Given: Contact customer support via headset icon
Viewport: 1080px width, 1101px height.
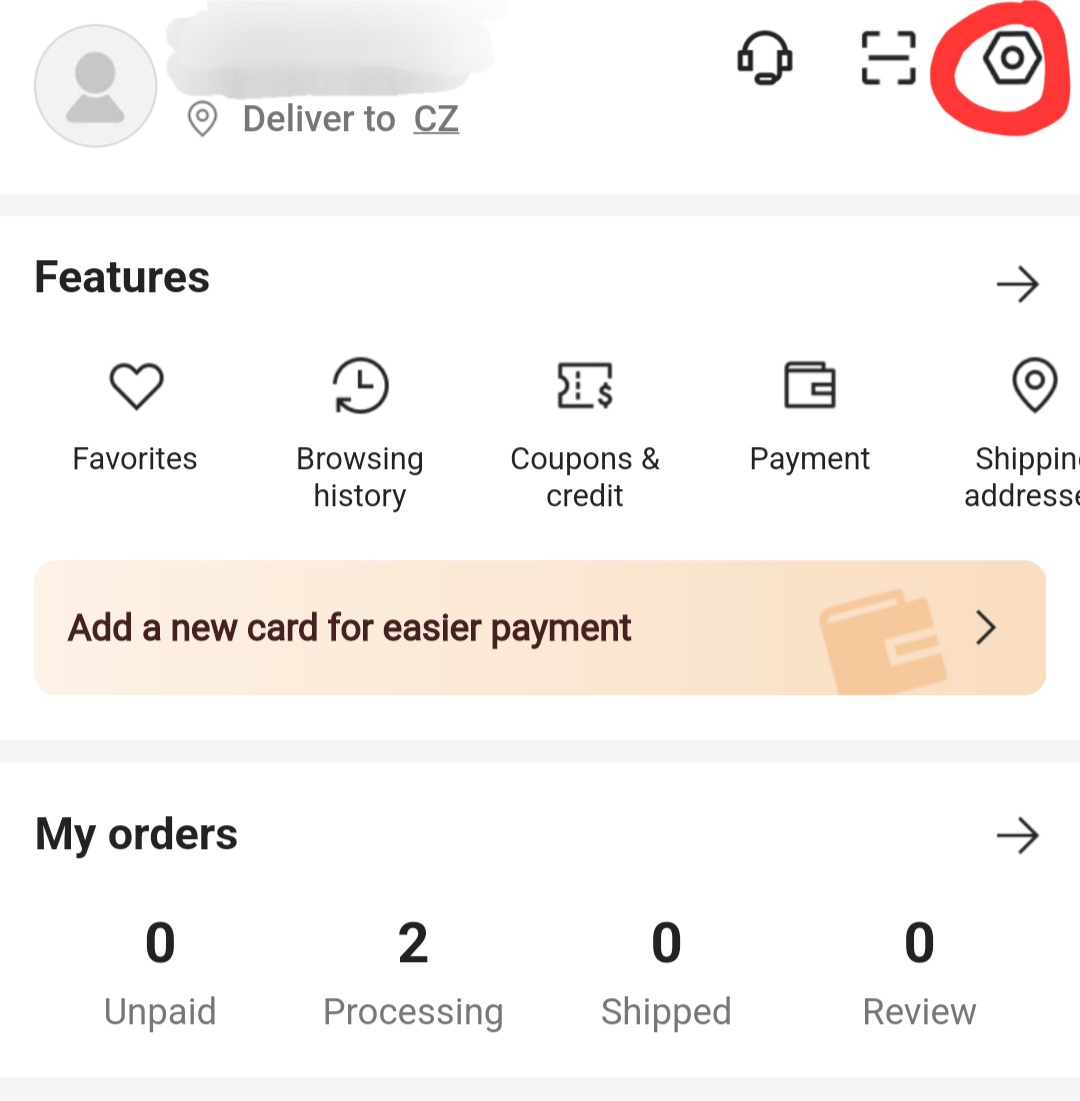Looking at the screenshot, I should 765,58.
